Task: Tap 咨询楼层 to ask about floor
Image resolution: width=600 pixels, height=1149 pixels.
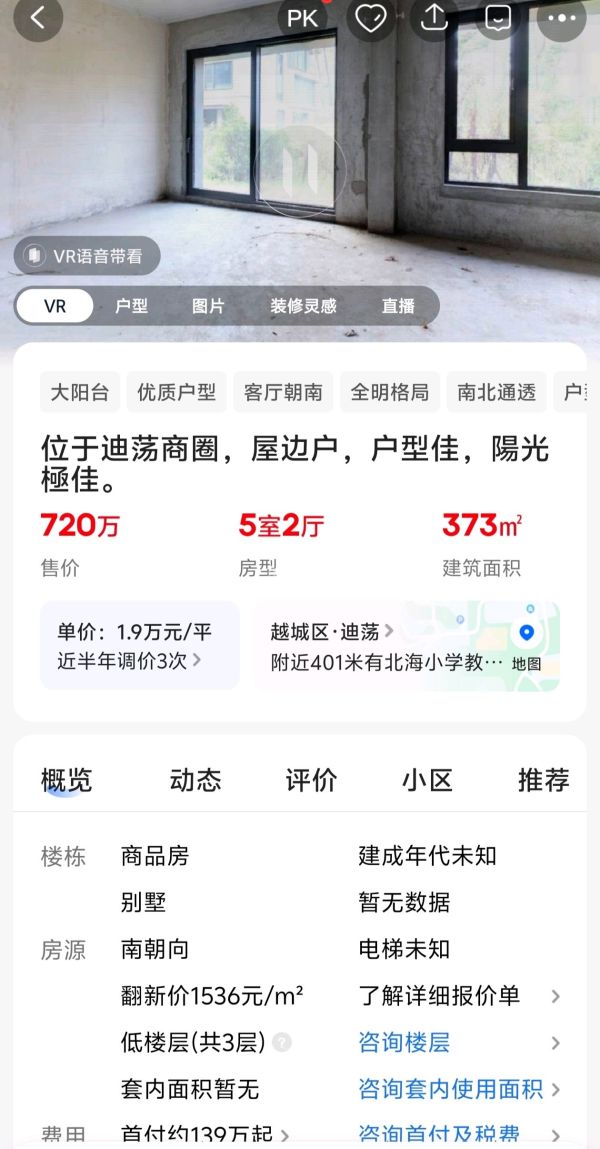Action: [405, 1042]
